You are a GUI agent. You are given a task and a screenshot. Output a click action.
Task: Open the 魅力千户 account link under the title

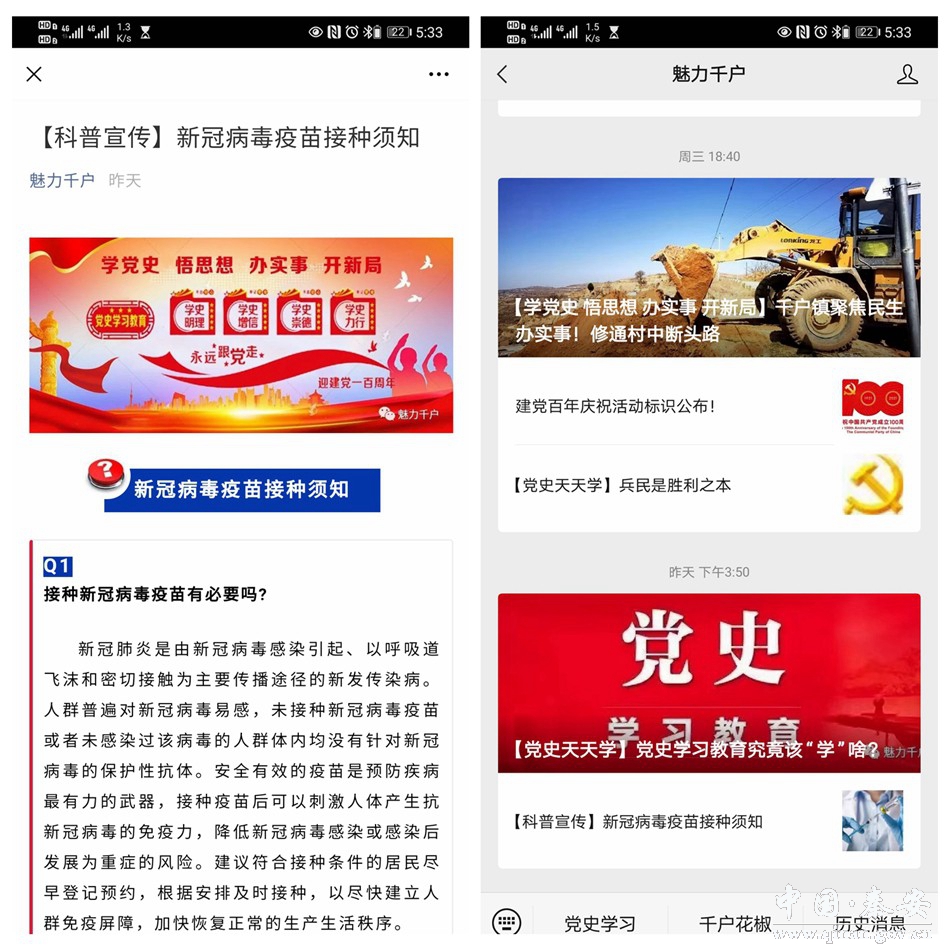(x=61, y=180)
